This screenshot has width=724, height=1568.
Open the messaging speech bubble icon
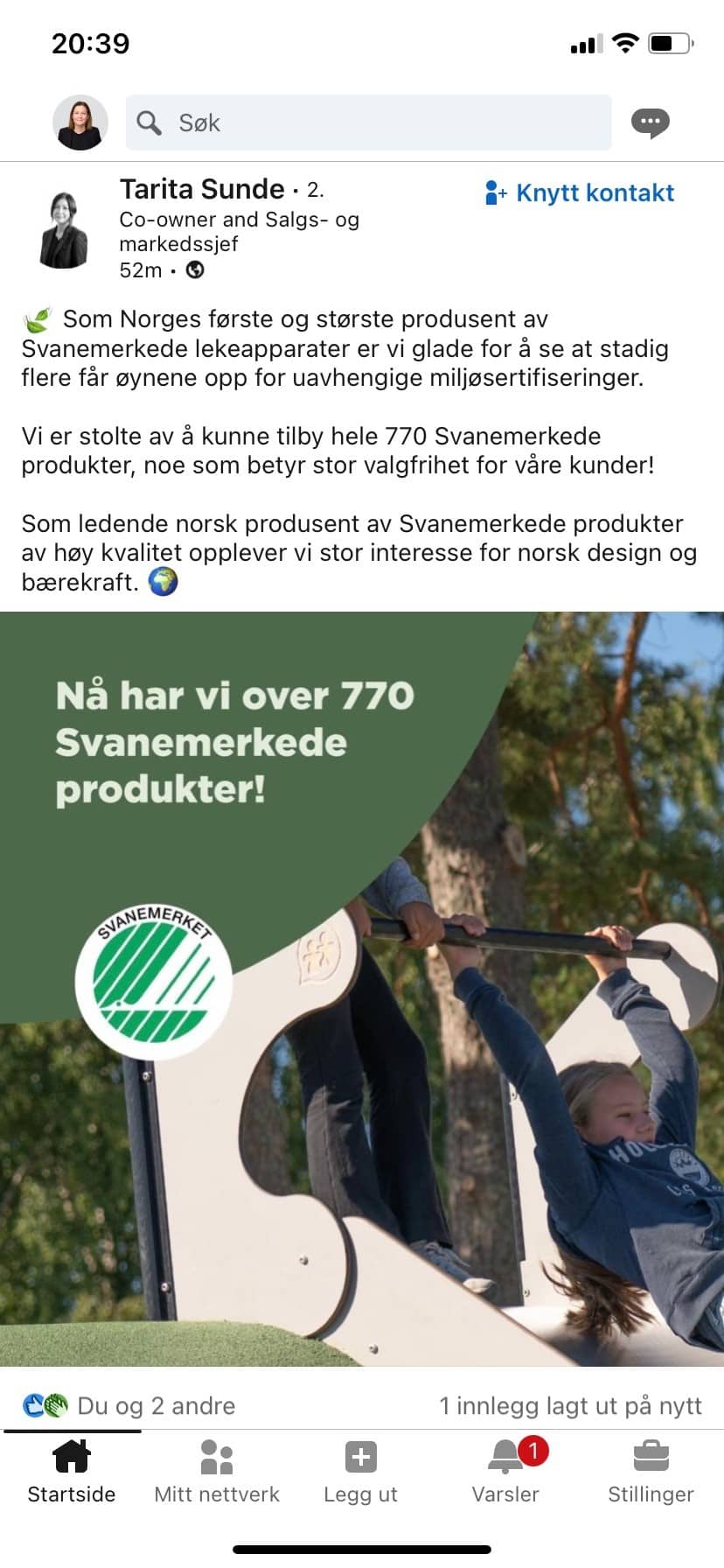(x=650, y=122)
